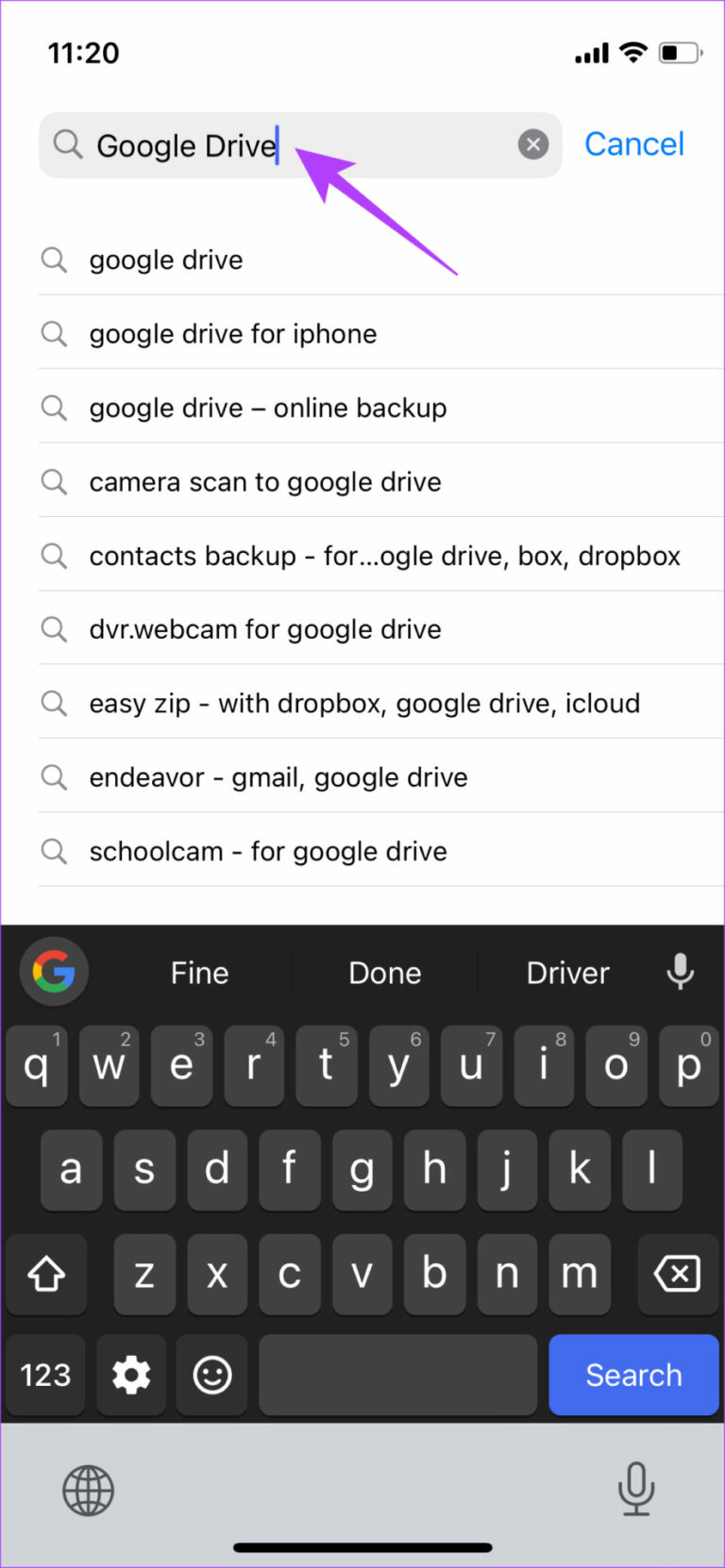The width and height of the screenshot is (725, 1568).
Task: Open keyboard settings via the gear icon
Action: pos(131,1375)
